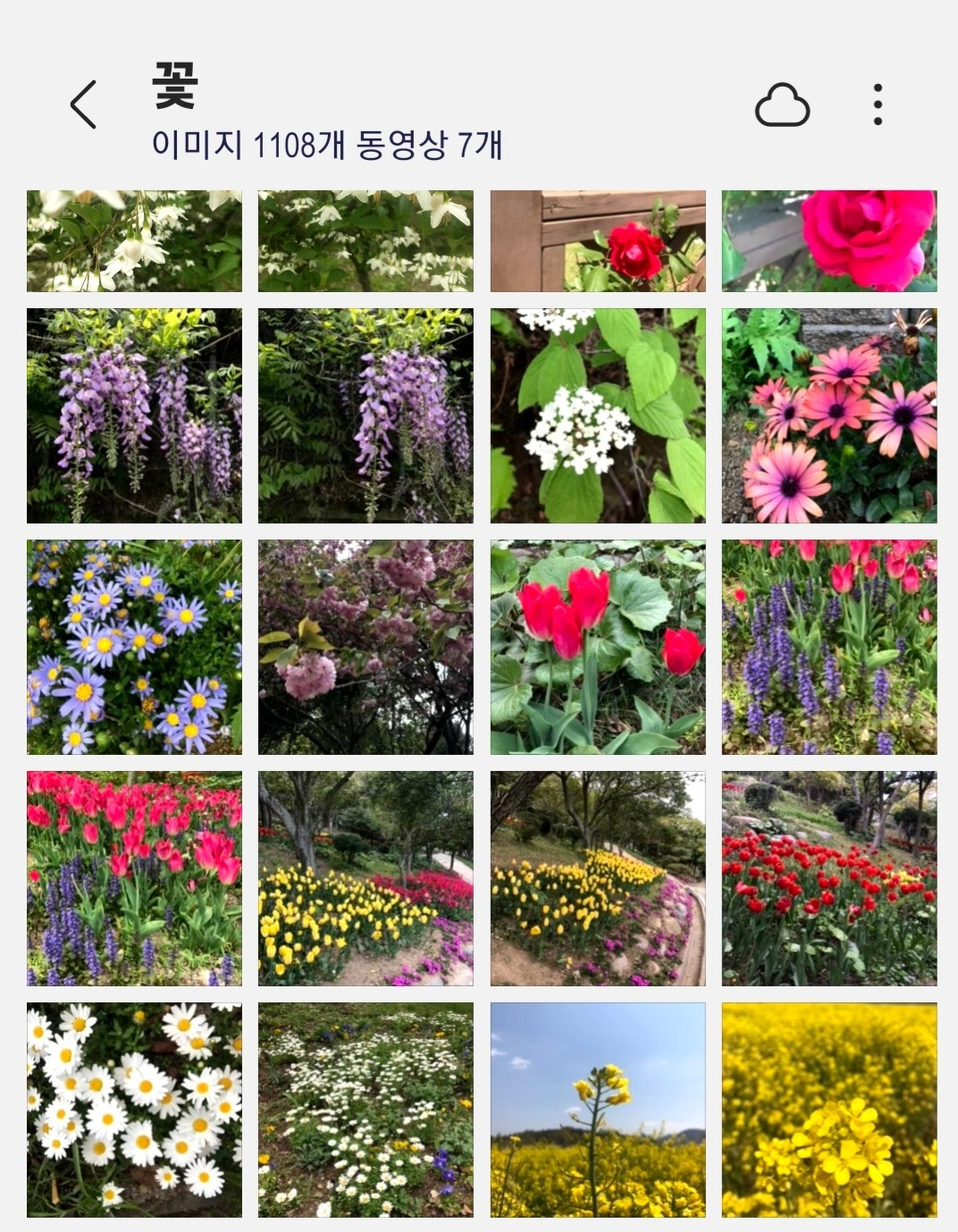
Task: Open the scattered white daisies field photo
Action: point(366,1110)
